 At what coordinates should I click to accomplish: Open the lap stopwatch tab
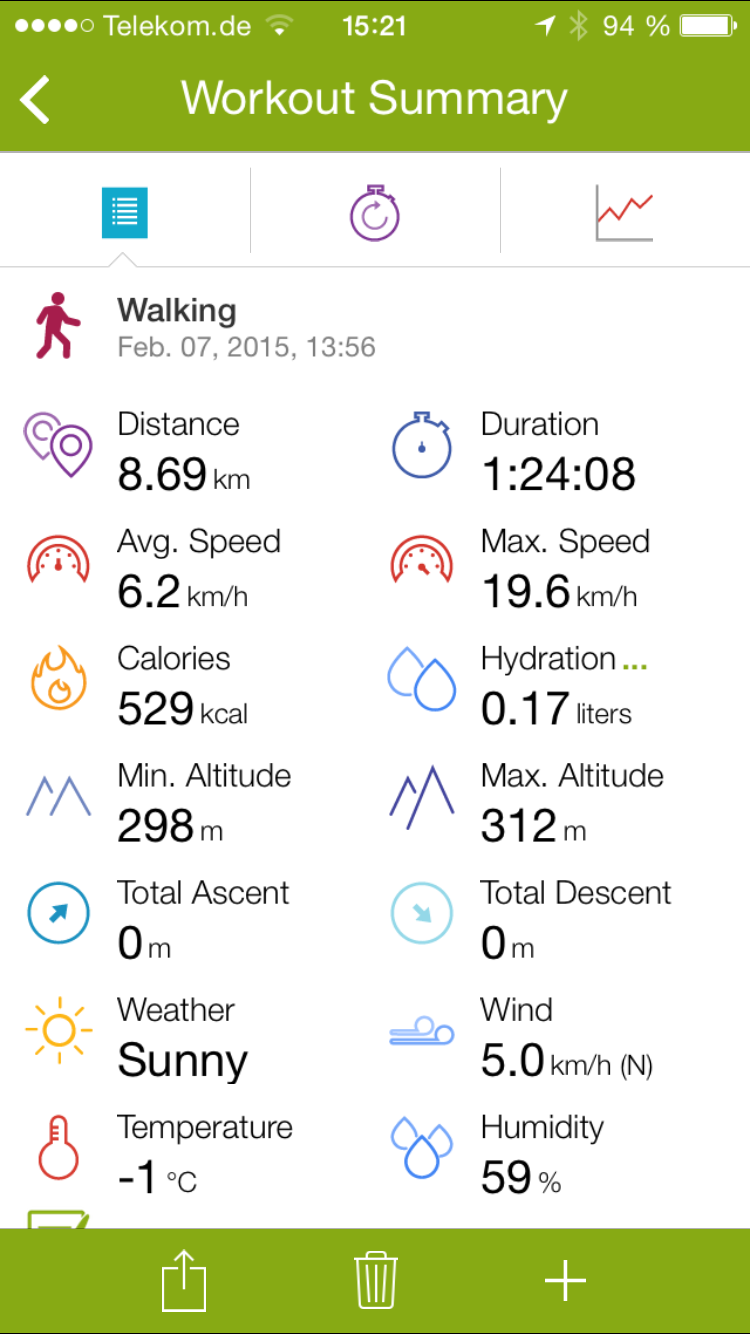tap(375, 212)
